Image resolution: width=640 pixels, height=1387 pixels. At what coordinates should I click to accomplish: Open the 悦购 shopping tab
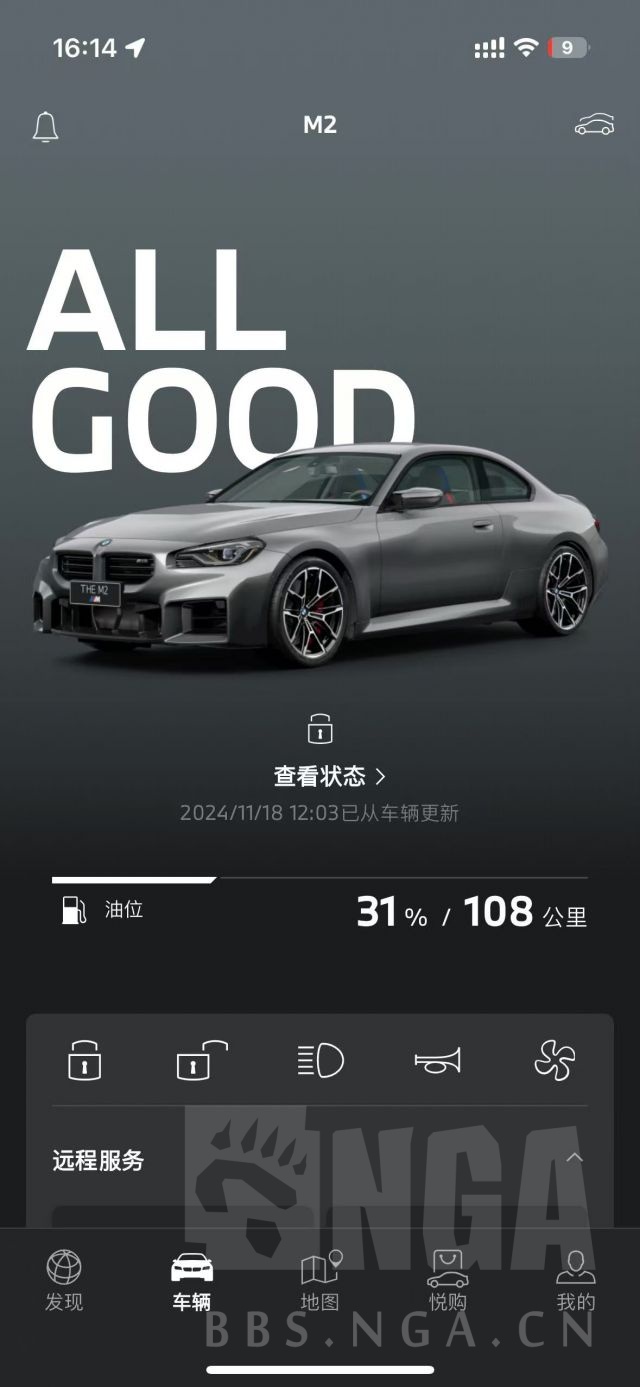click(447, 1281)
